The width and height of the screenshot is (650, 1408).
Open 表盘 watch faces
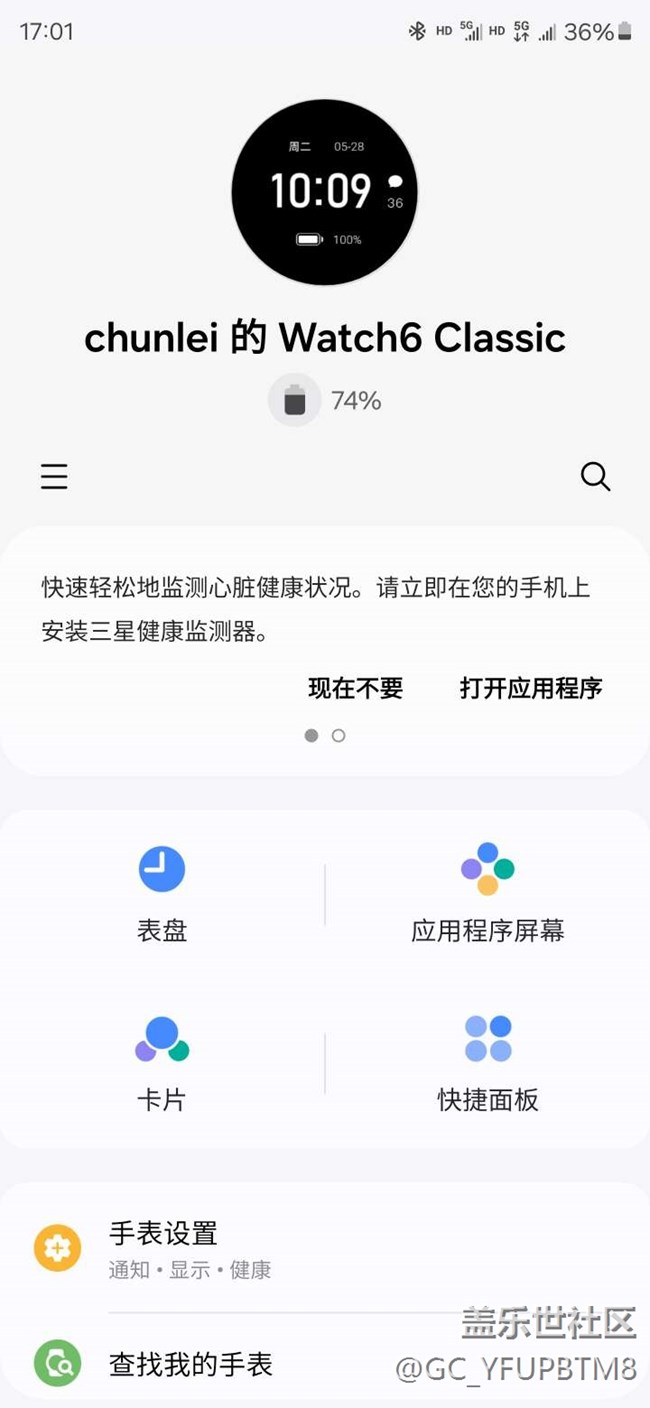pos(162,894)
